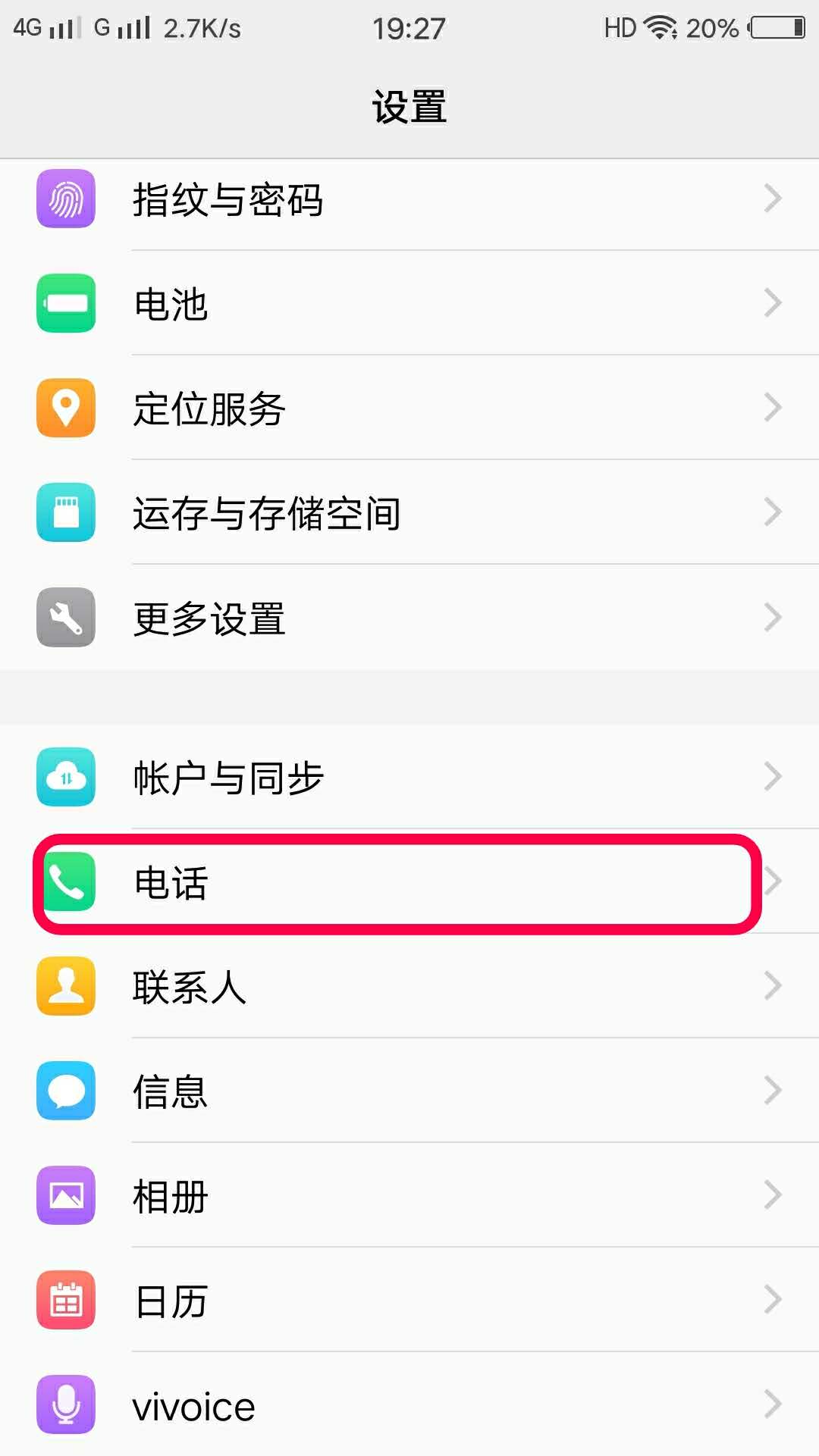Open 日历 calendar settings
The height and width of the screenshot is (1456, 819).
click(409, 1300)
